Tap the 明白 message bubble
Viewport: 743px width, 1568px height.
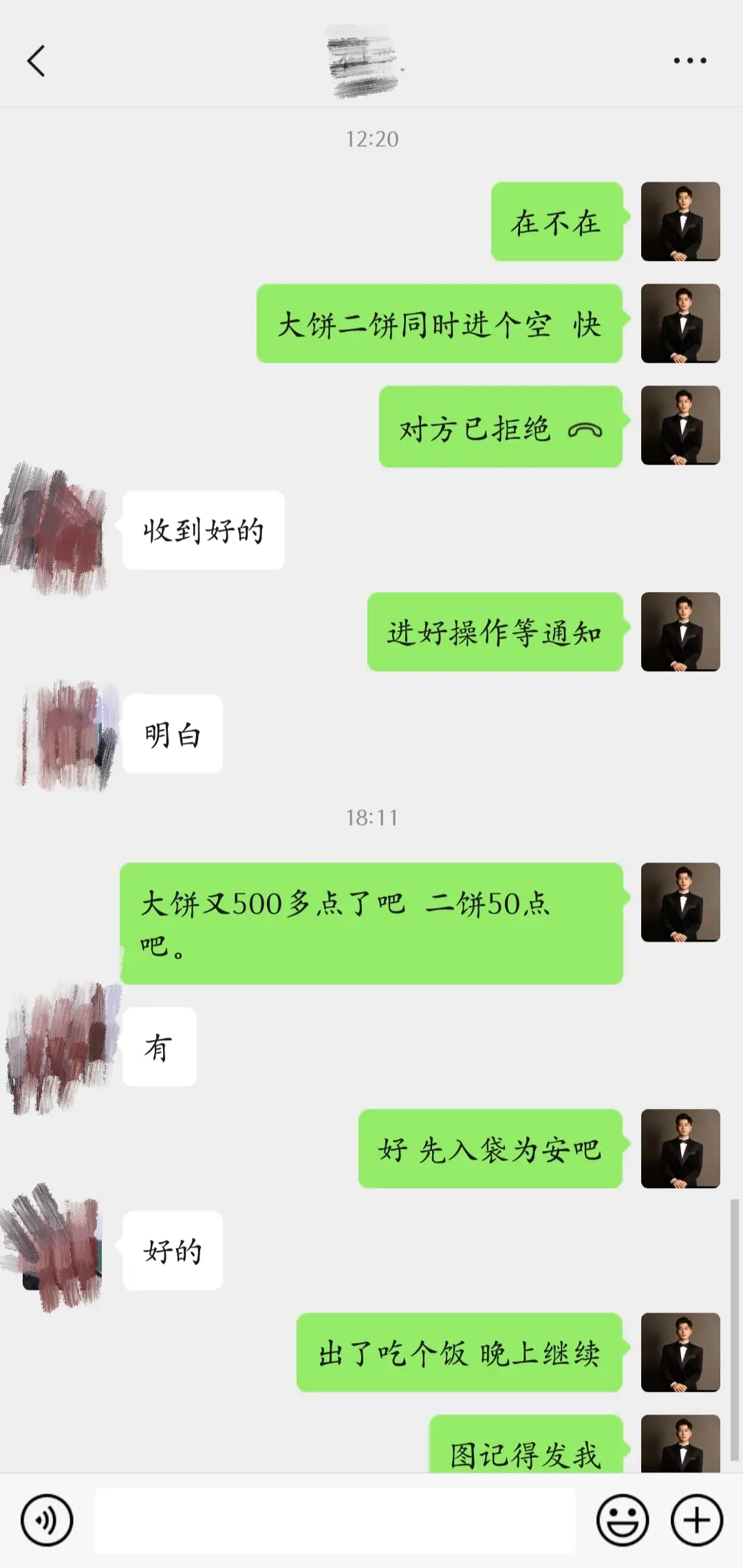[x=172, y=734]
